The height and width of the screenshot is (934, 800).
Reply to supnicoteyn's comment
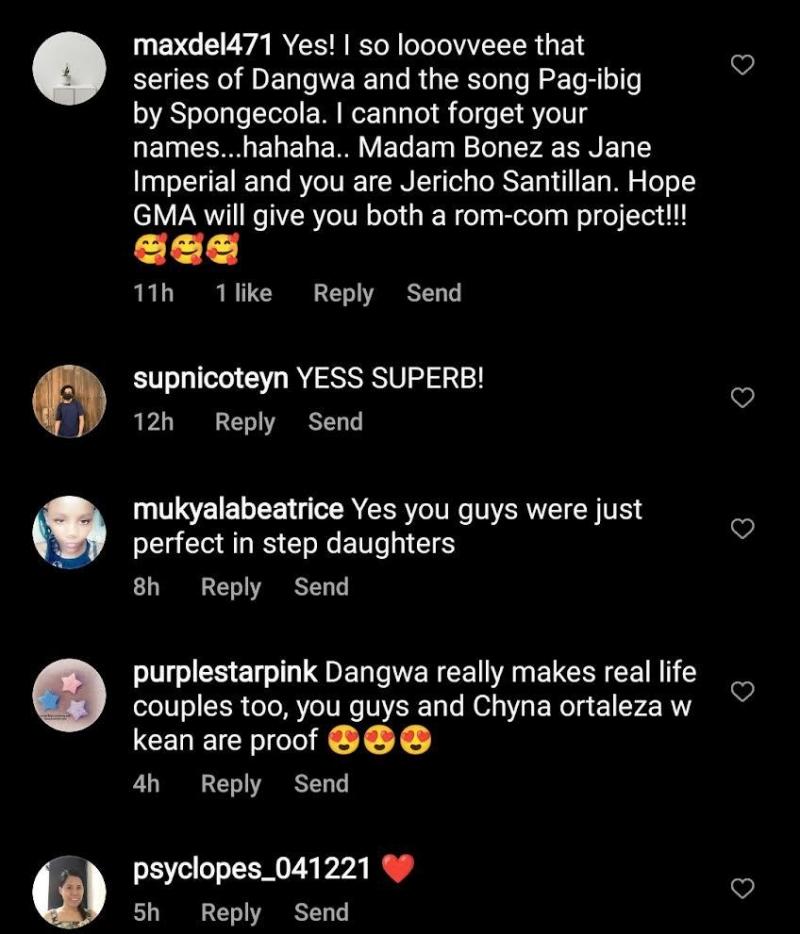(245, 422)
